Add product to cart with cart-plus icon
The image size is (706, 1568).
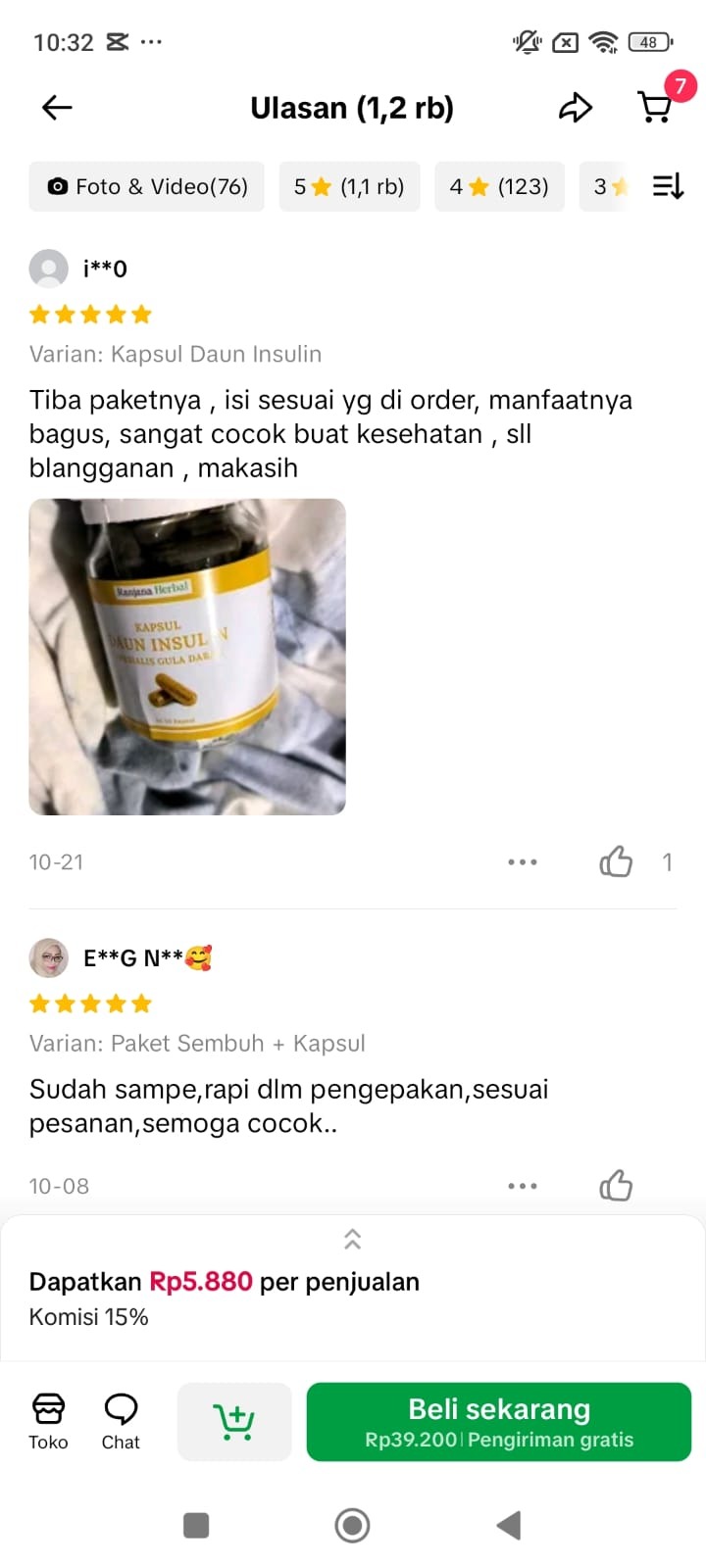(x=234, y=1421)
